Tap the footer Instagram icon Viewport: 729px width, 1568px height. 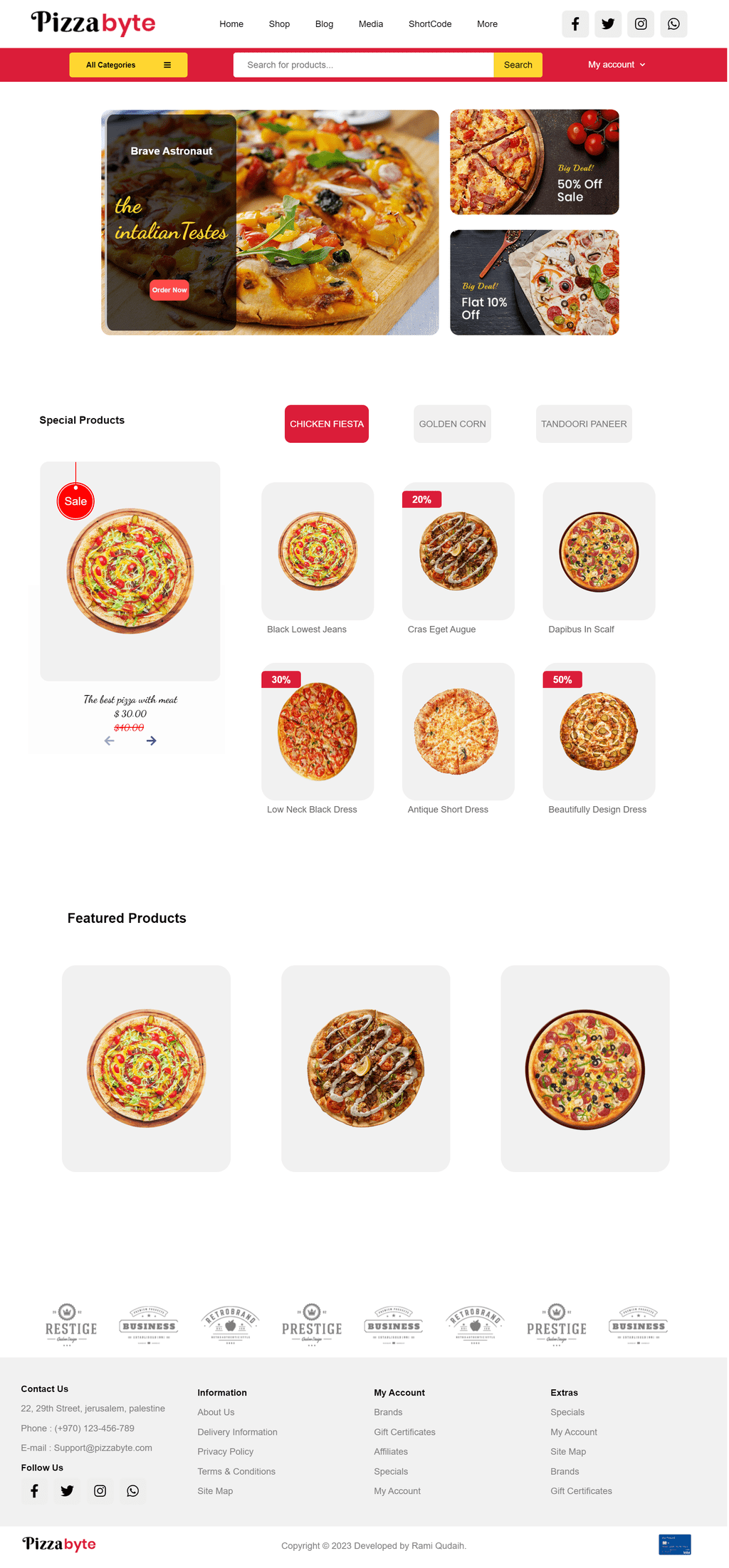100,1490
